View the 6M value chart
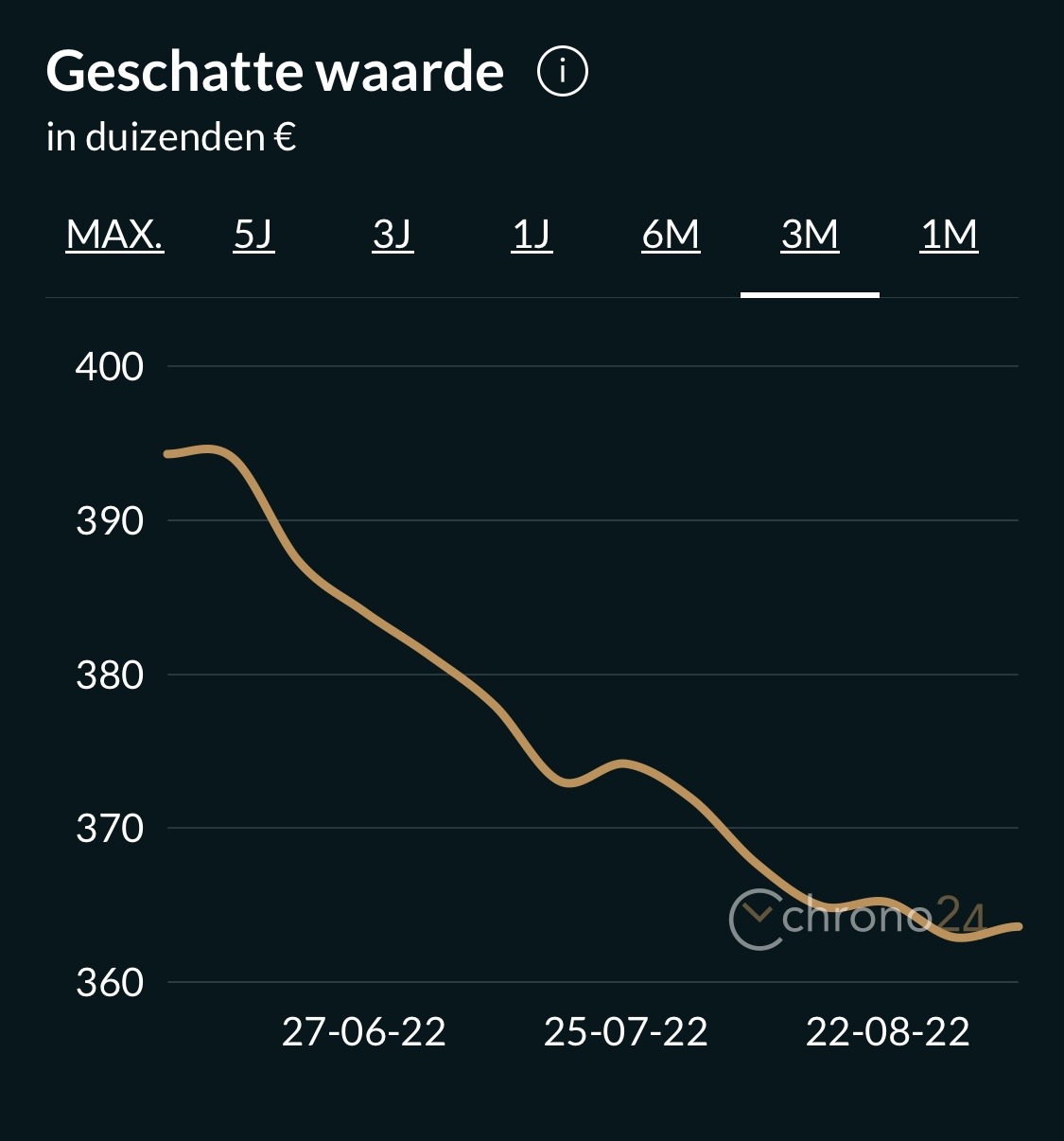 [x=671, y=234]
